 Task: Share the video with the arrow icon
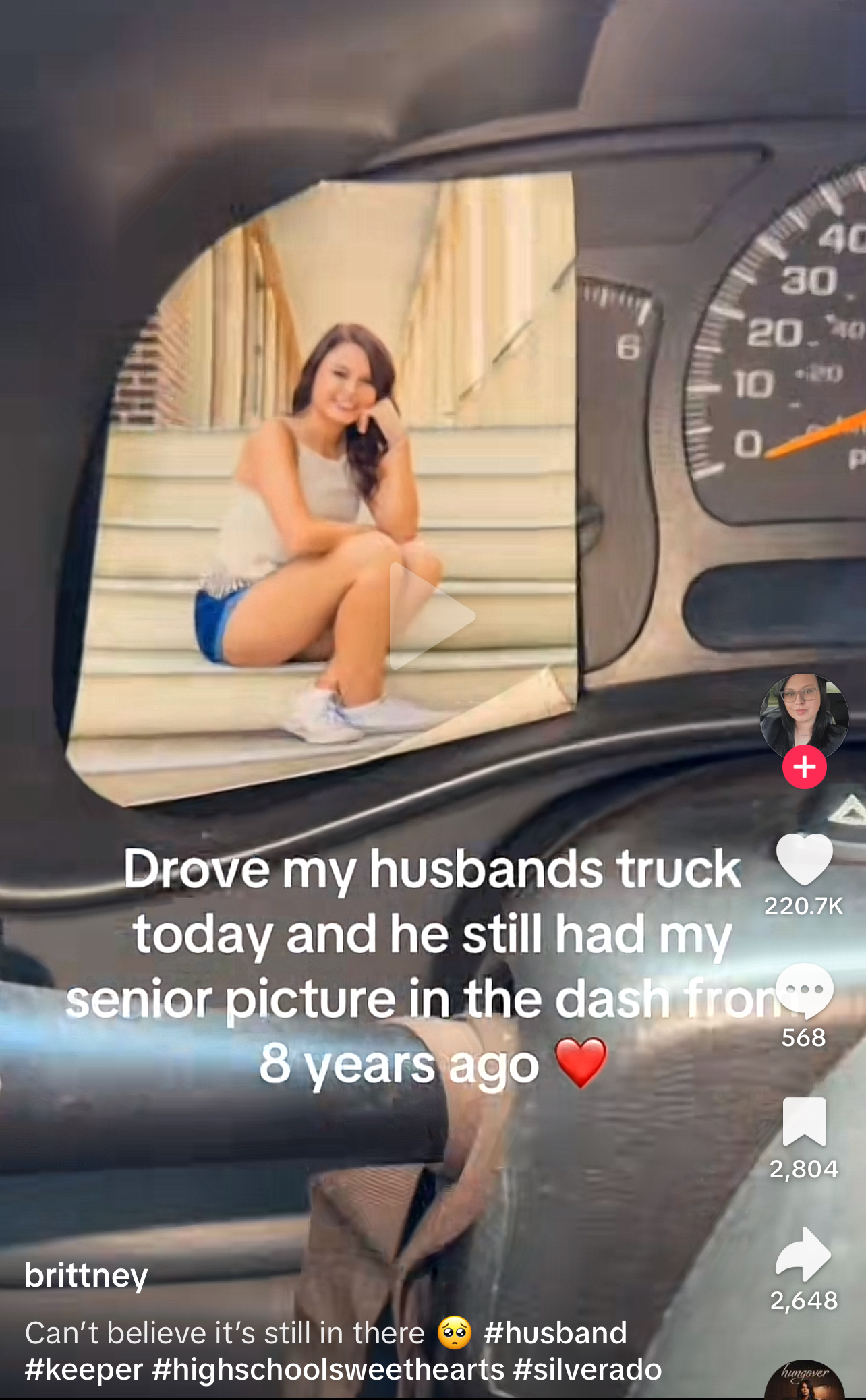pos(804,1254)
